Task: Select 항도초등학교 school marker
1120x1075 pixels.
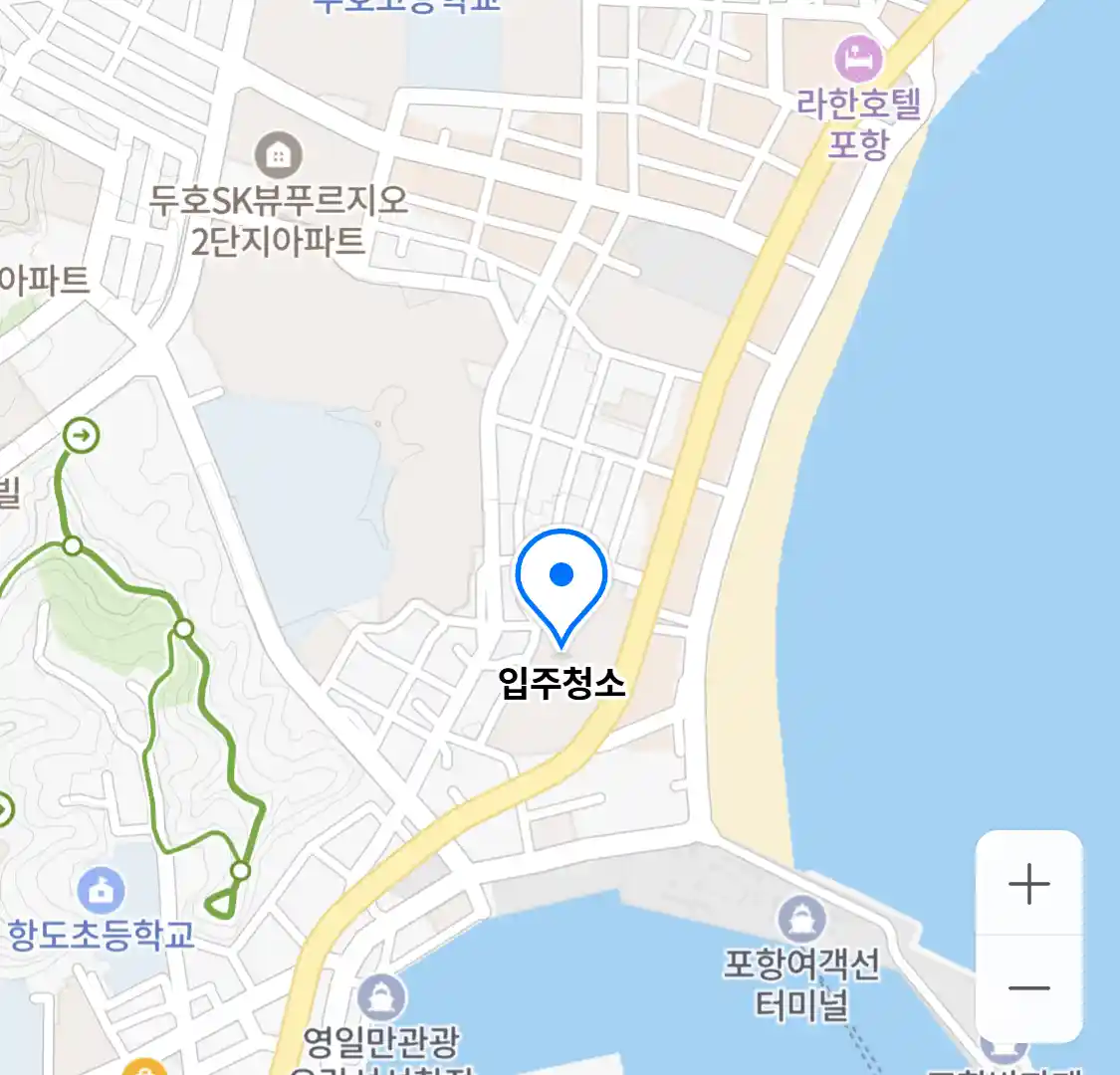Action: click(x=101, y=890)
